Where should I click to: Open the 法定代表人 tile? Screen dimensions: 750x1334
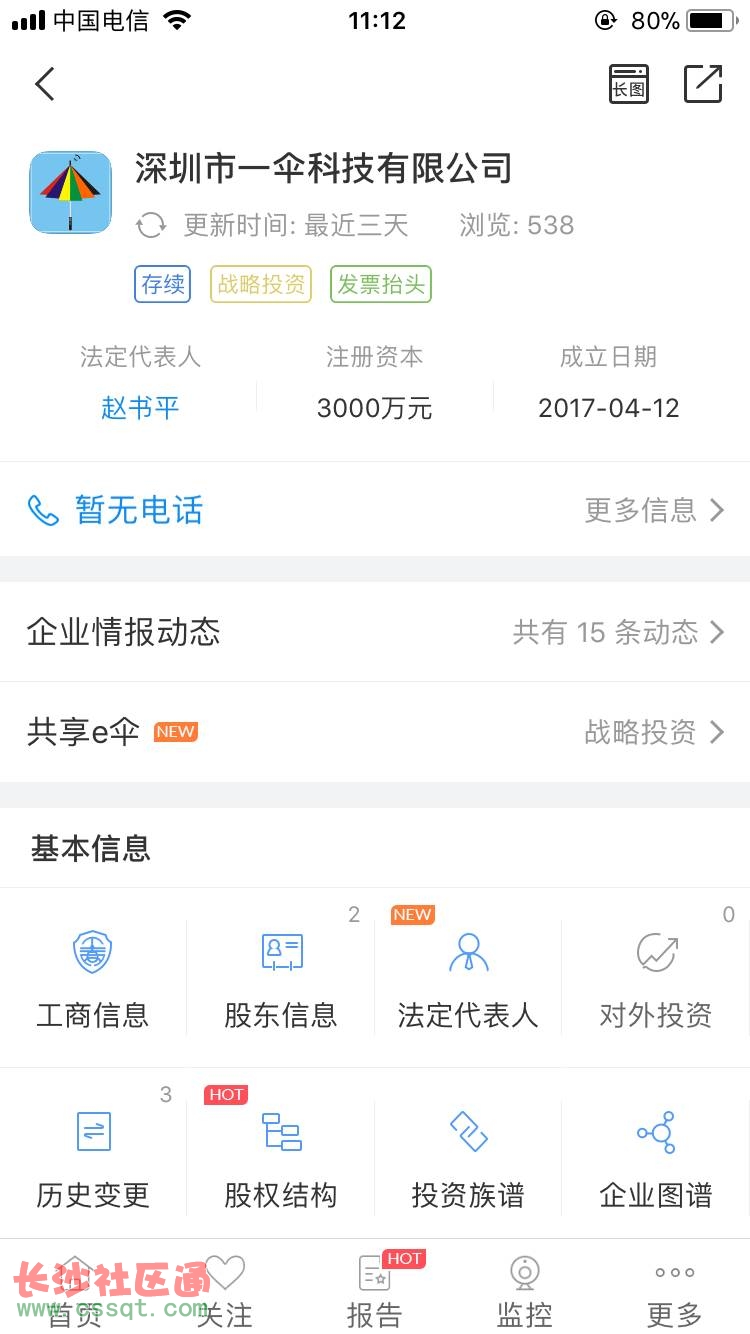pos(468,978)
